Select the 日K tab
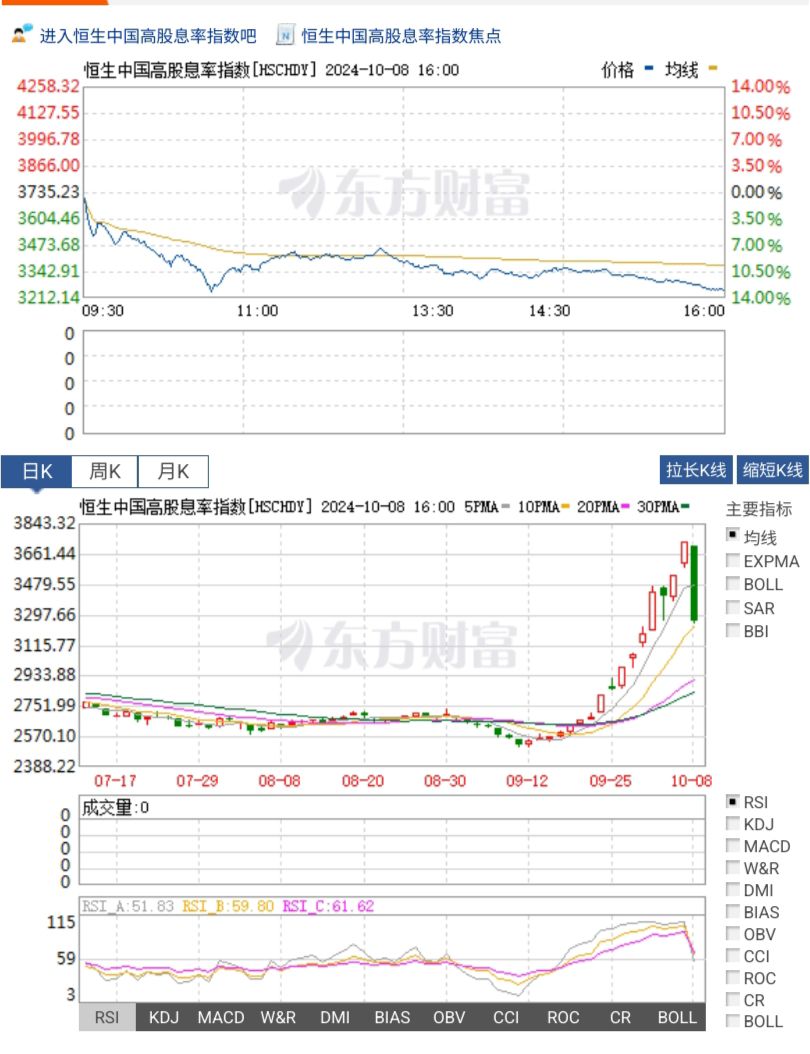The image size is (810, 1054). 38,471
